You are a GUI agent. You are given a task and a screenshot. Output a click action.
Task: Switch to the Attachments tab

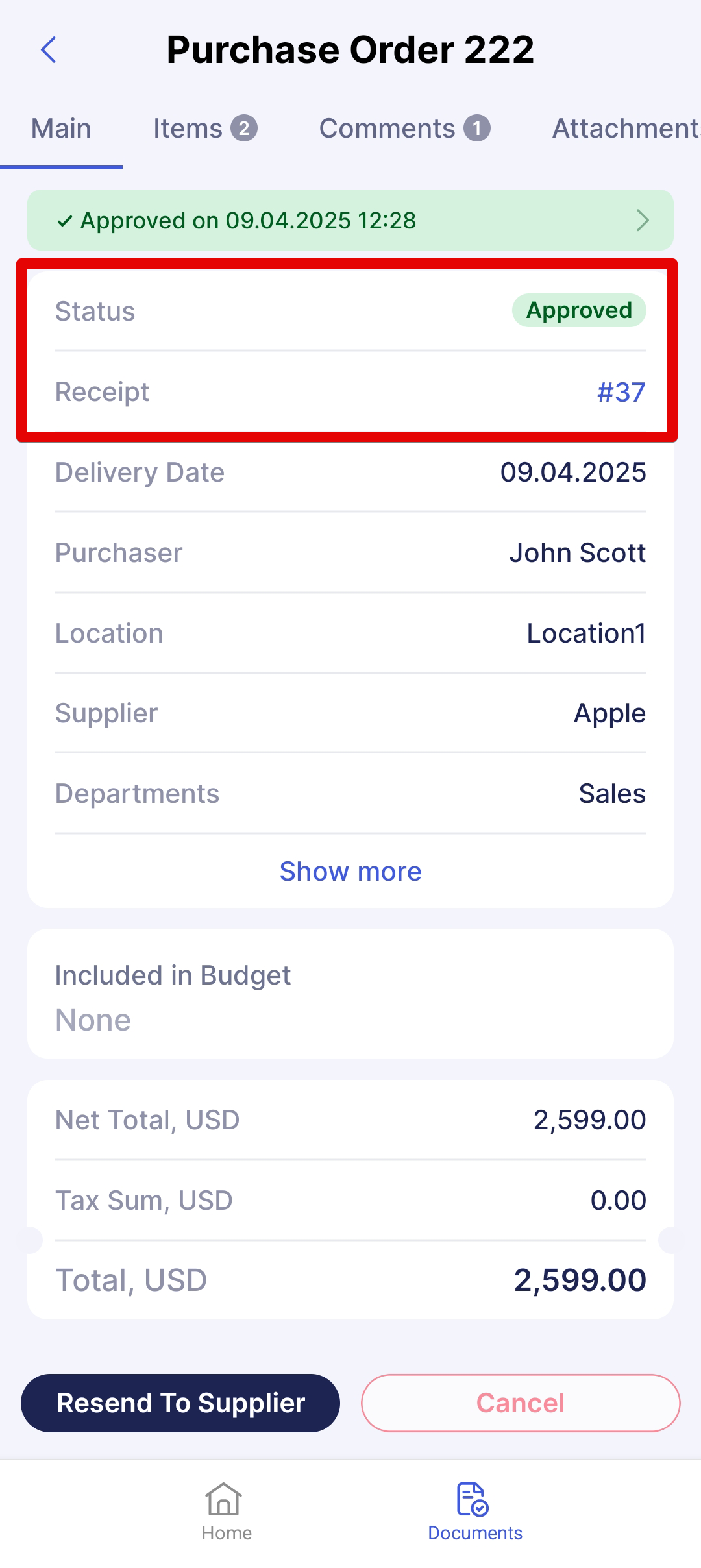point(626,129)
